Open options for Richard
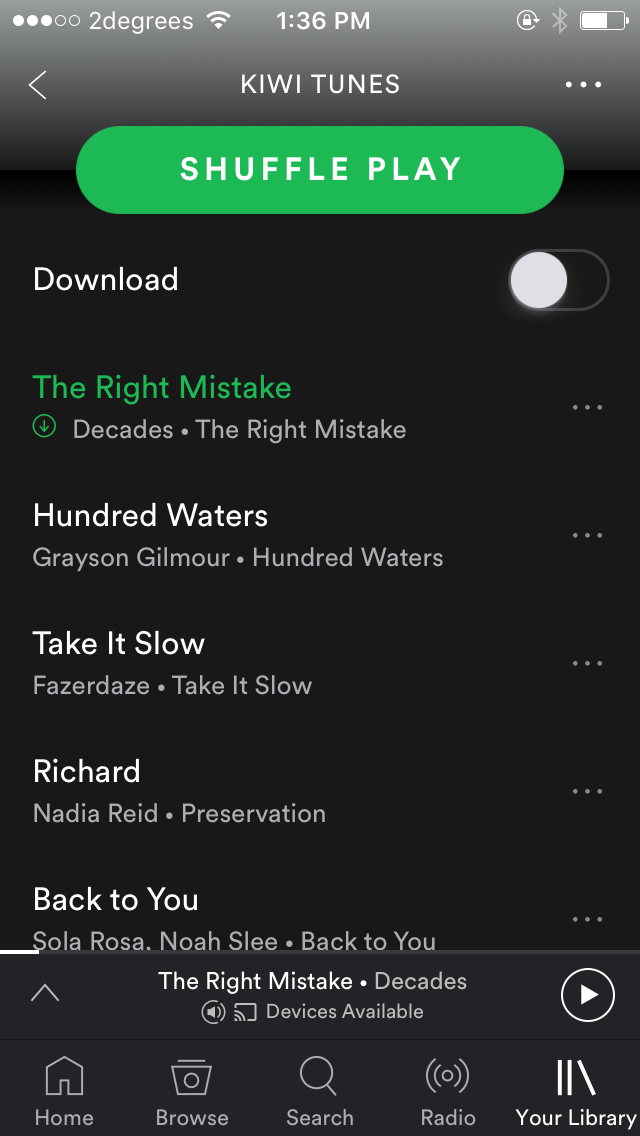This screenshot has height=1136, width=640. (x=587, y=791)
